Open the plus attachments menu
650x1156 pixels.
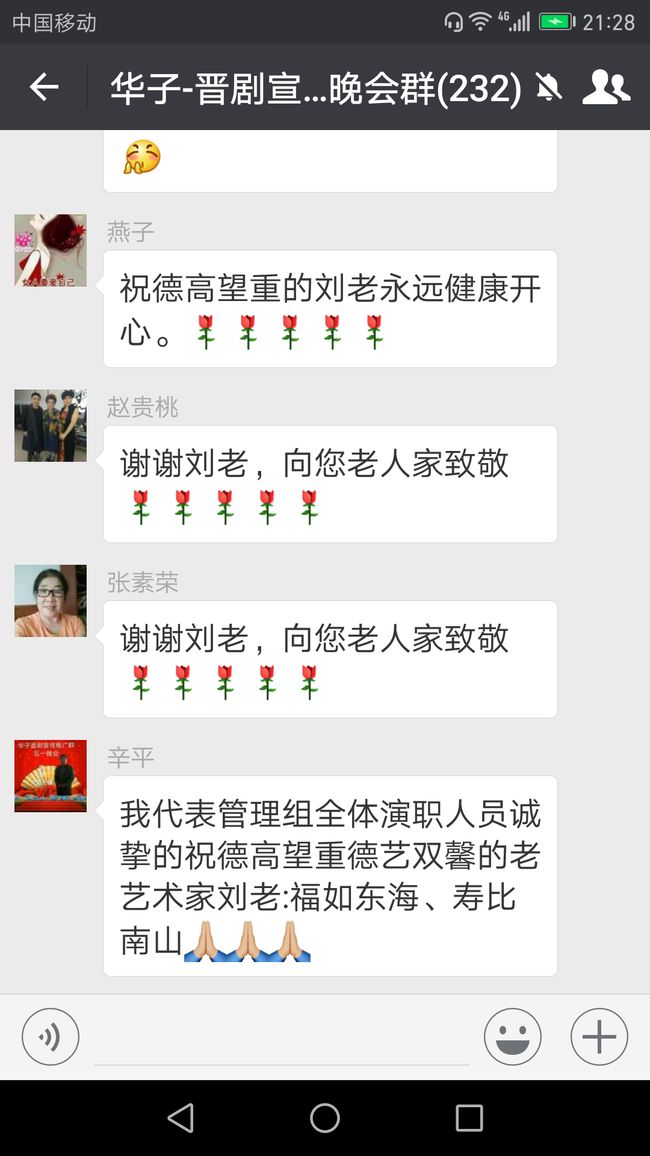(x=599, y=1037)
